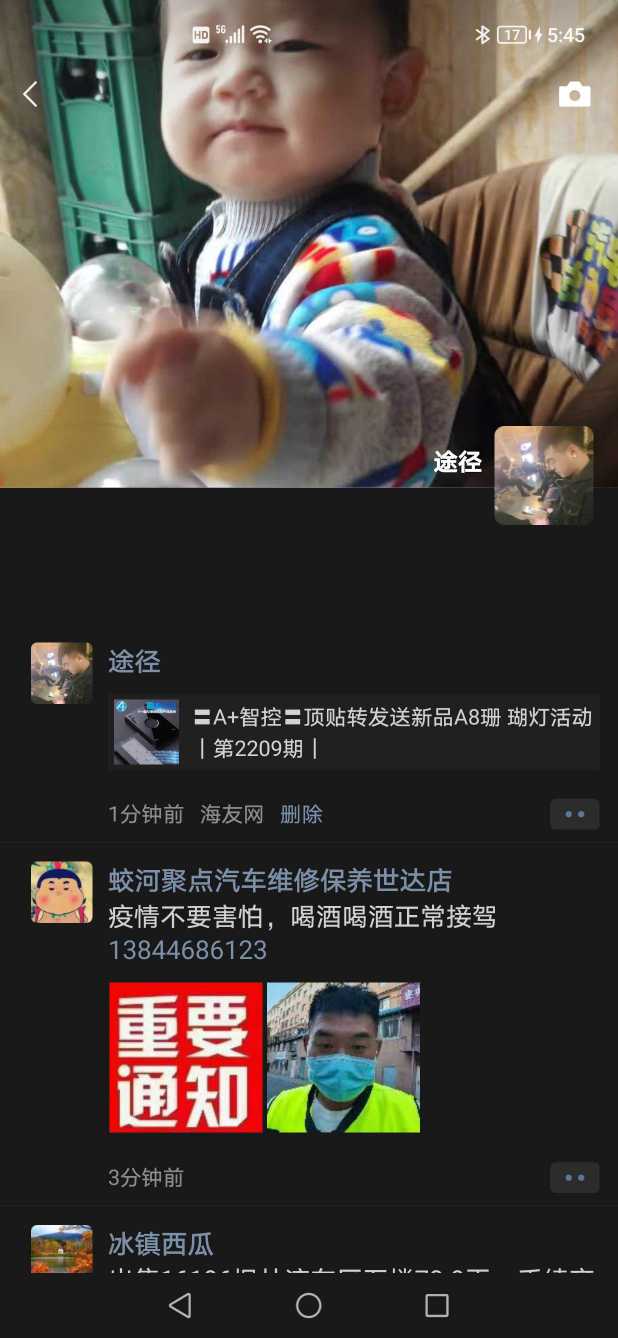View the masked man photo in the post
618x1338 pixels.
tap(343, 1057)
